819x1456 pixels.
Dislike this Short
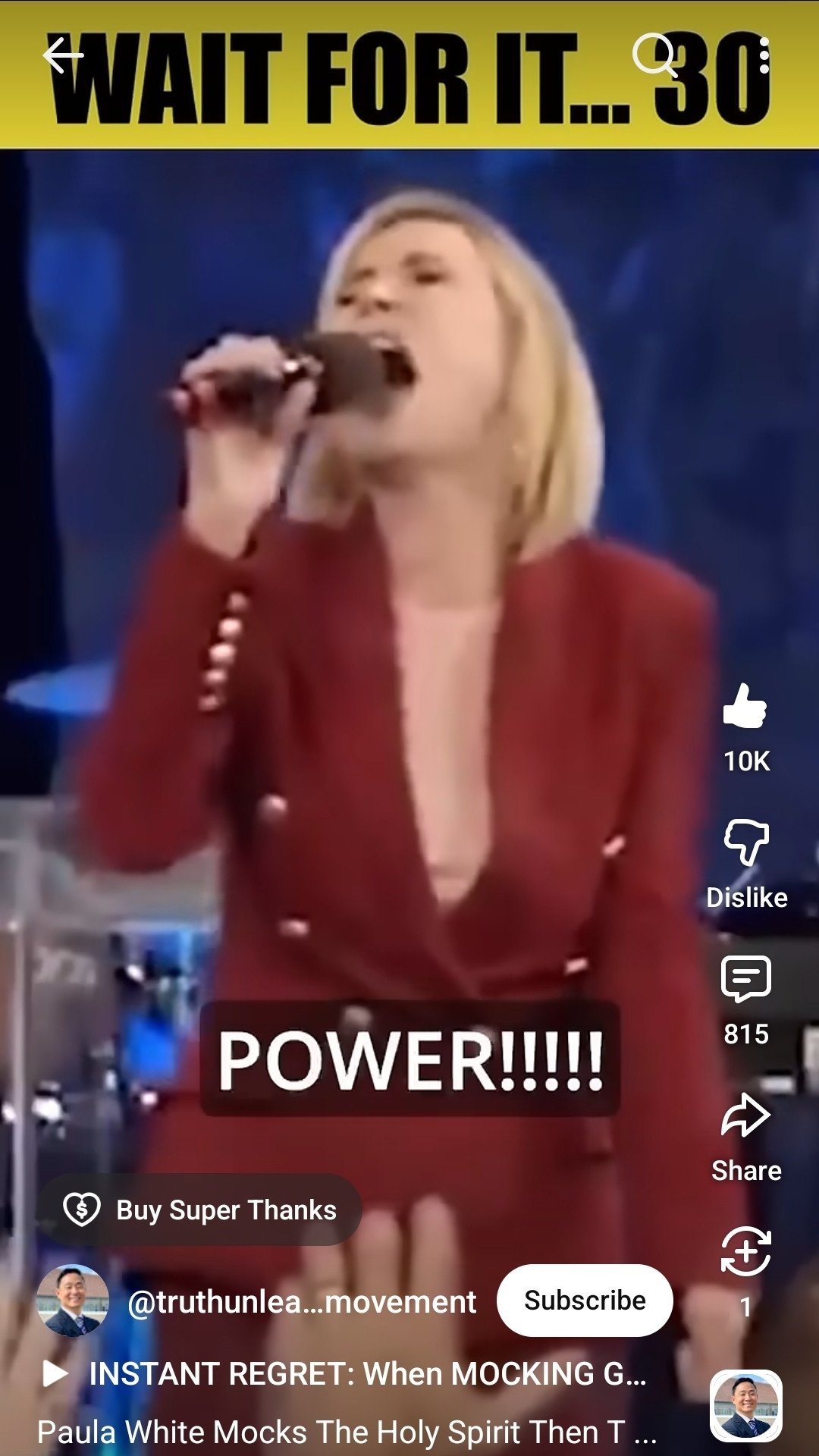click(746, 842)
